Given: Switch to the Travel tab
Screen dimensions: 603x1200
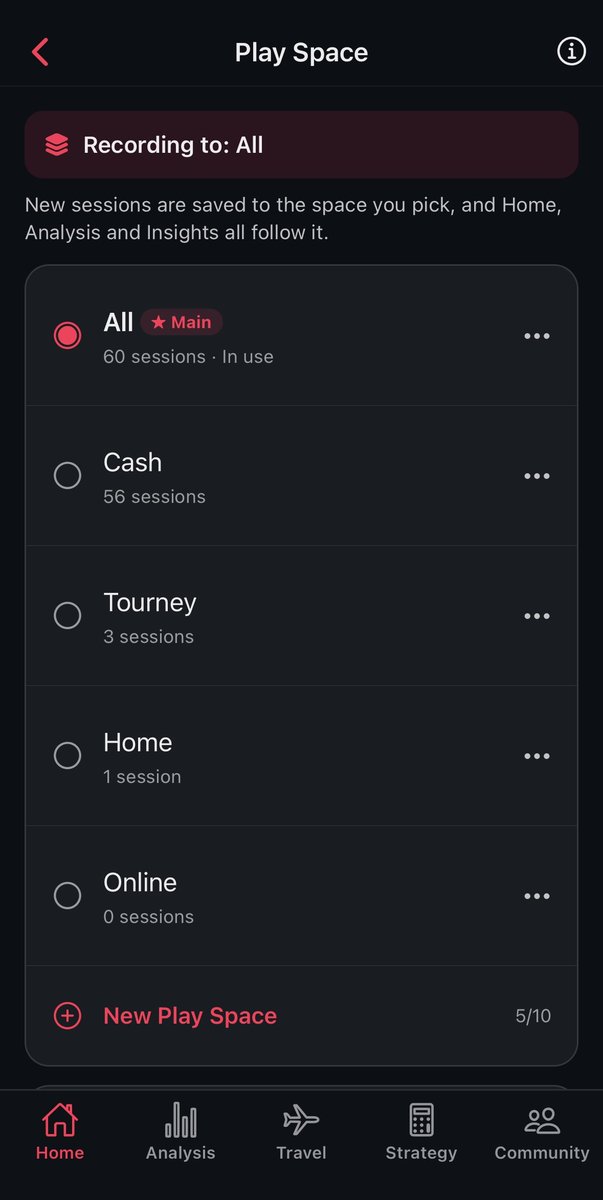Looking at the screenshot, I should (x=301, y=1132).
